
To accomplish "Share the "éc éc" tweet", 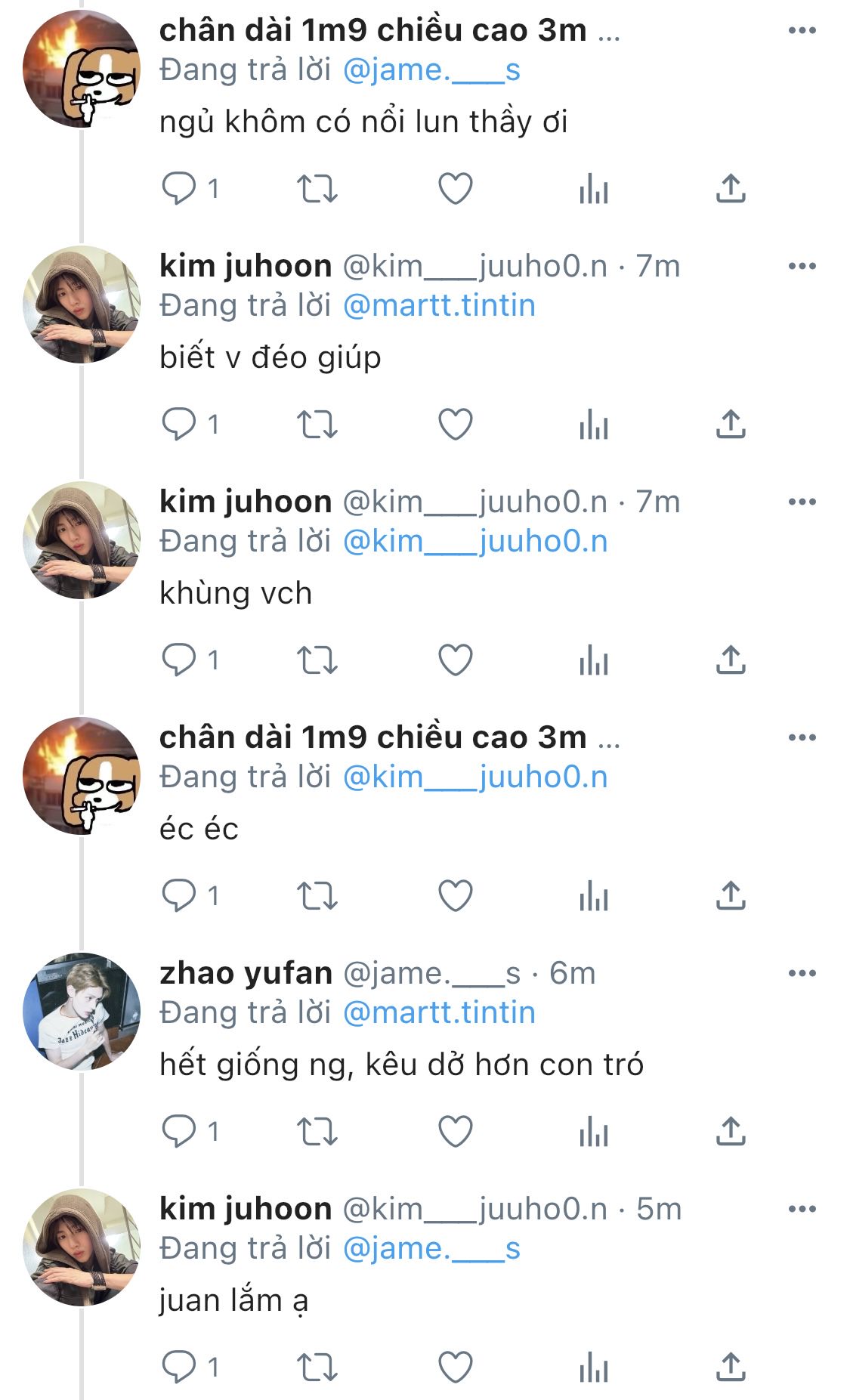I will point(731,896).
